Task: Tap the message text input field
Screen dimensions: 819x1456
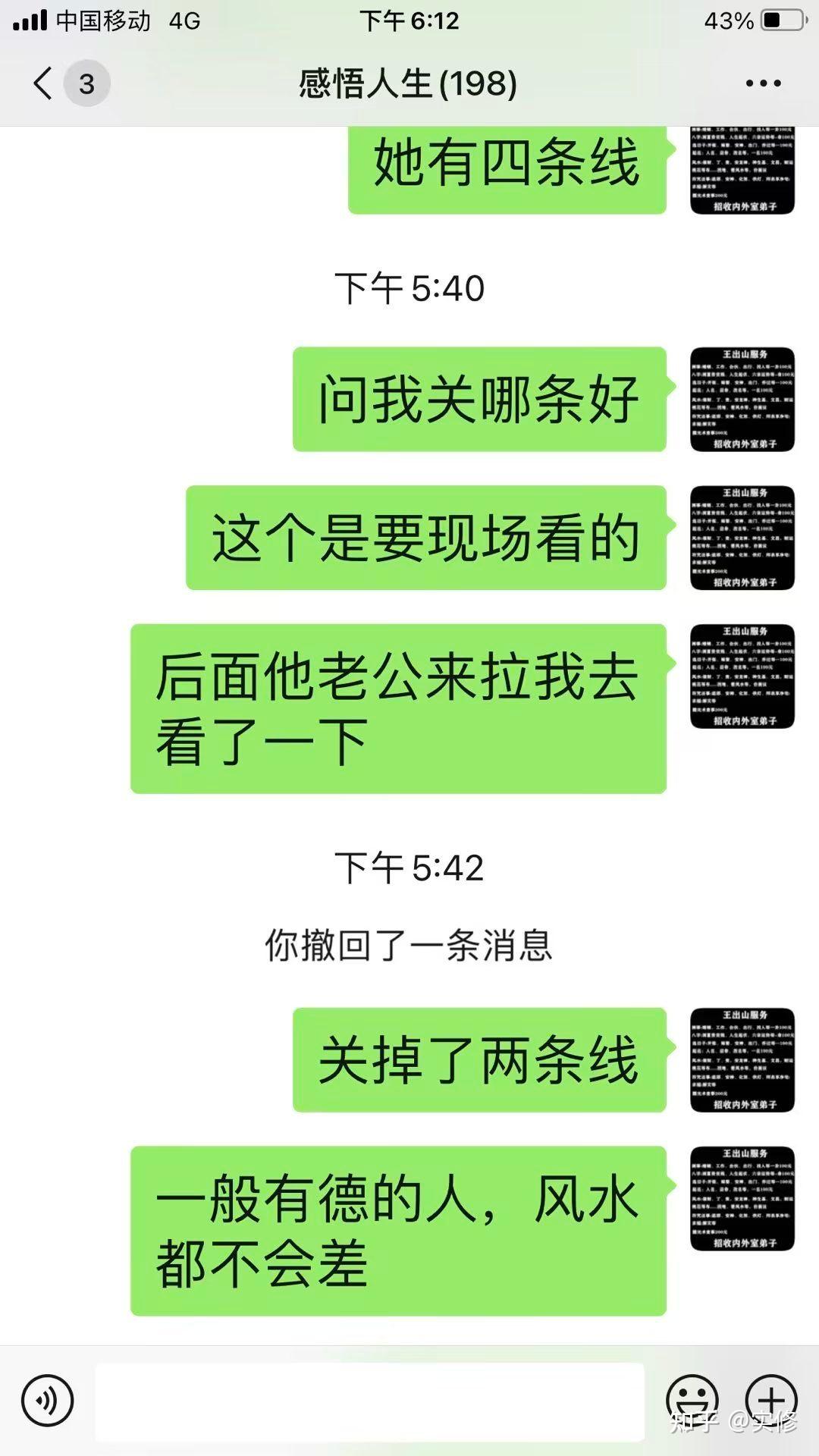Action: click(369, 1401)
